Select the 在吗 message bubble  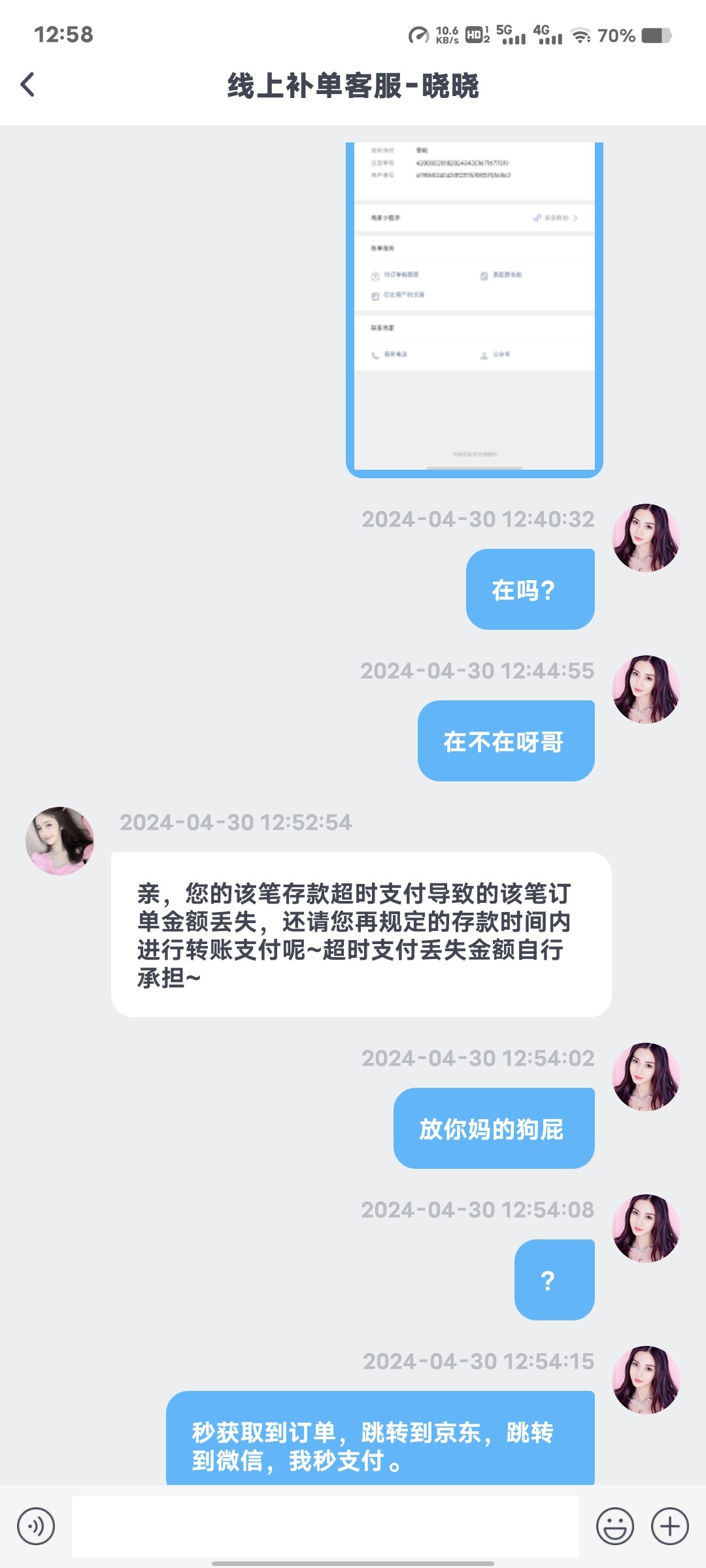click(x=530, y=589)
